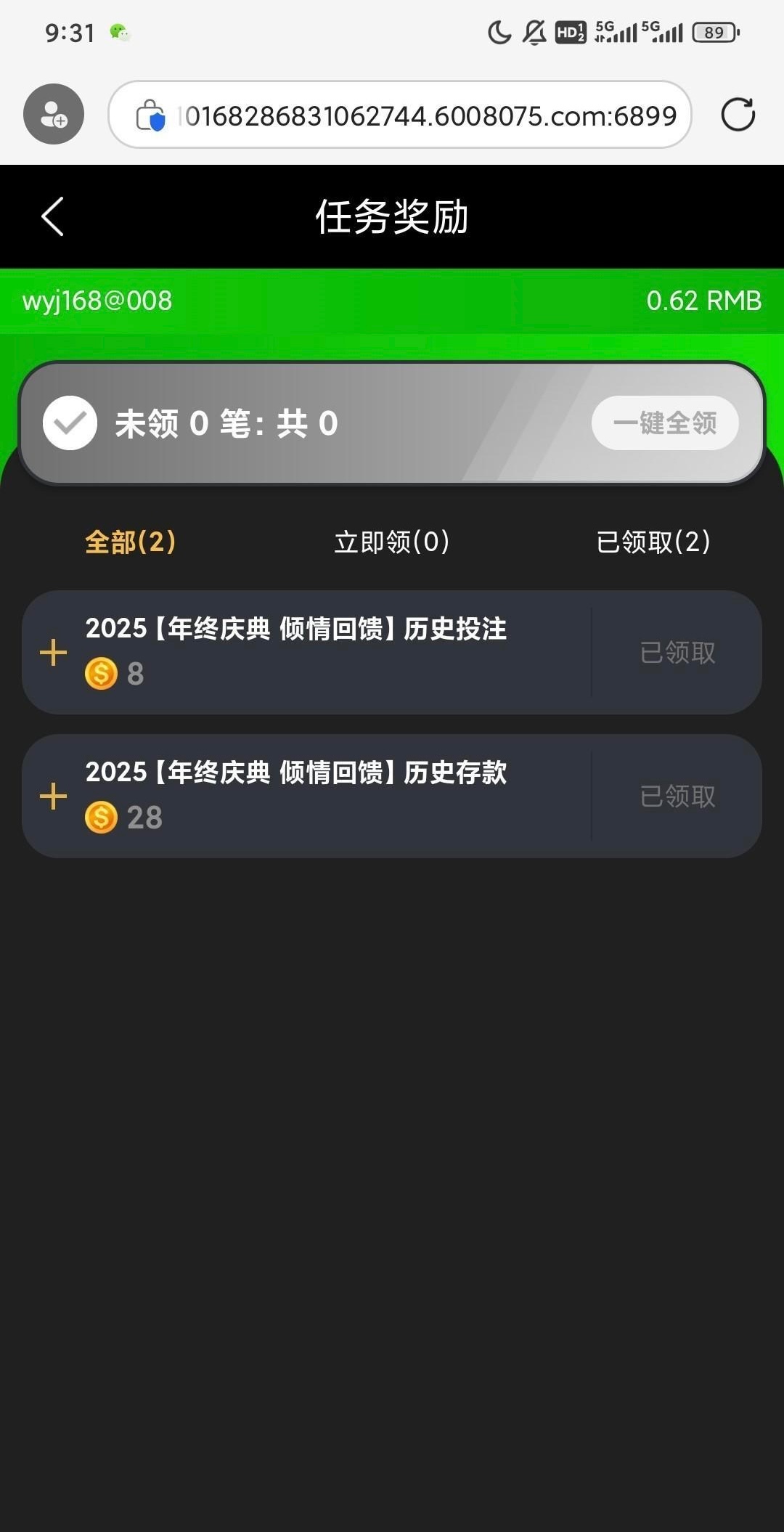Screen dimensions: 784x1532
Task: Expand the 历史投注 reward plus icon
Action: (x=53, y=652)
